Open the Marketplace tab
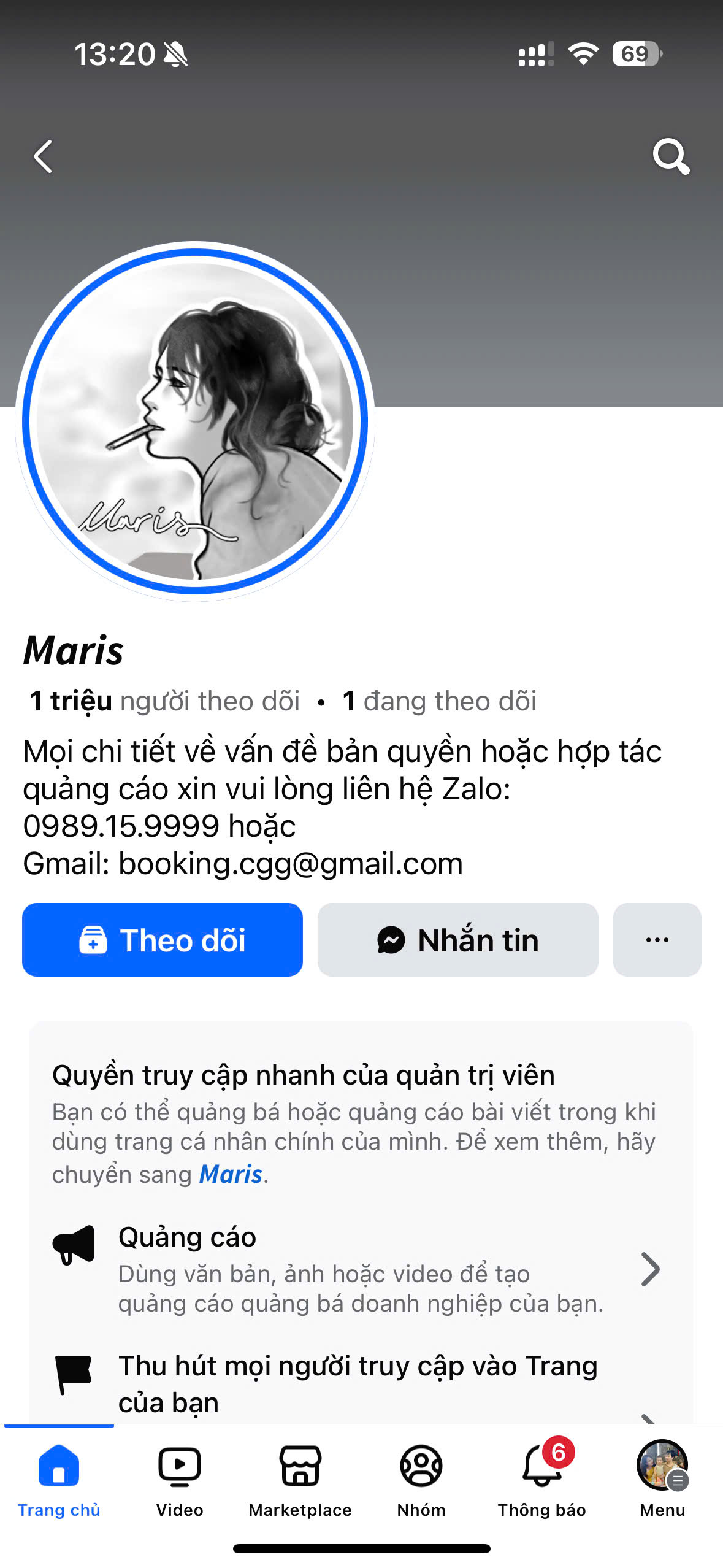This screenshot has width=723, height=1568. point(300,1480)
